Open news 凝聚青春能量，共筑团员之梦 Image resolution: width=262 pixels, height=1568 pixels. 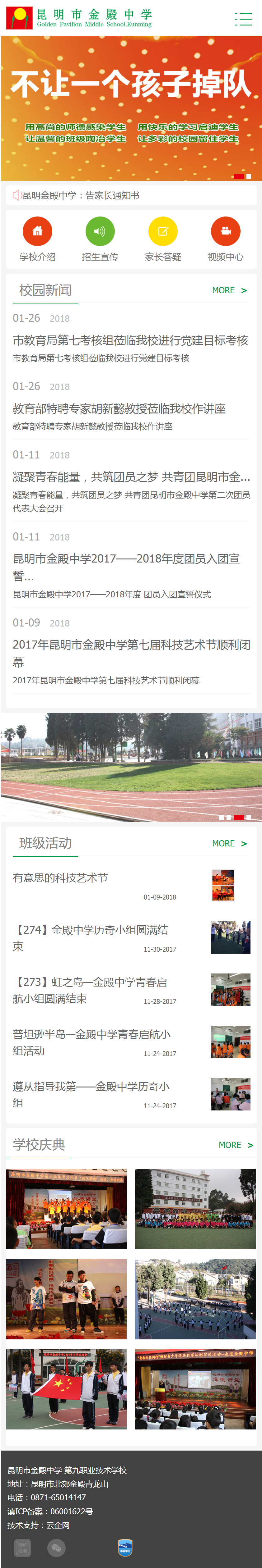(x=131, y=476)
